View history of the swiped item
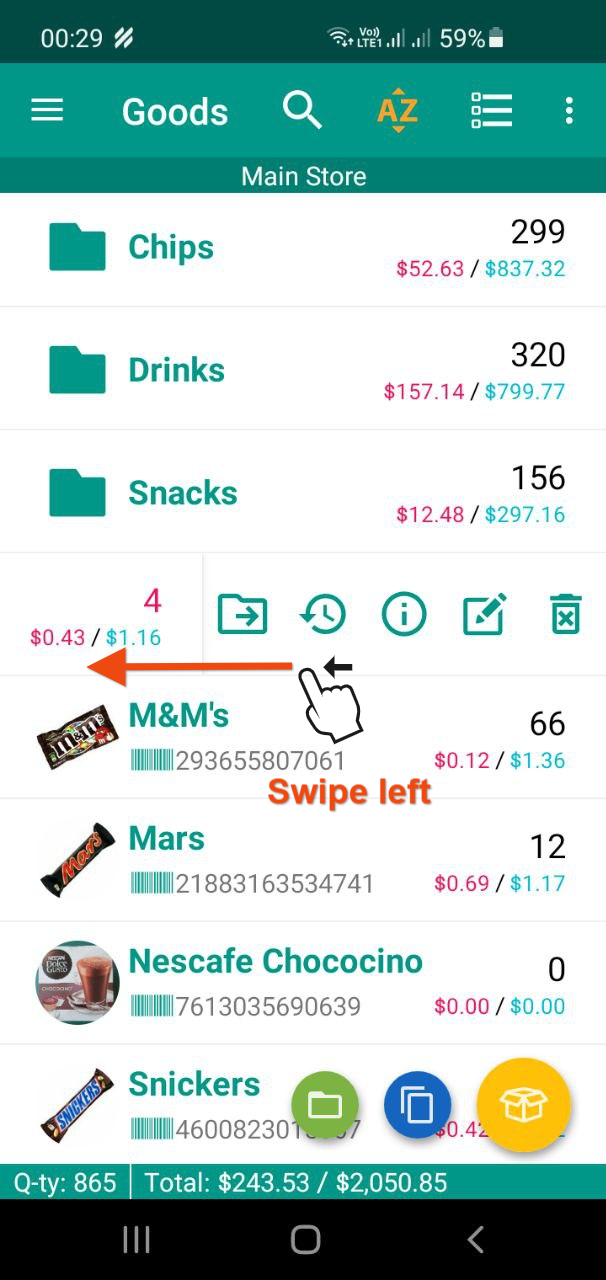Screen dimensions: 606x1280 pos(323,614)
